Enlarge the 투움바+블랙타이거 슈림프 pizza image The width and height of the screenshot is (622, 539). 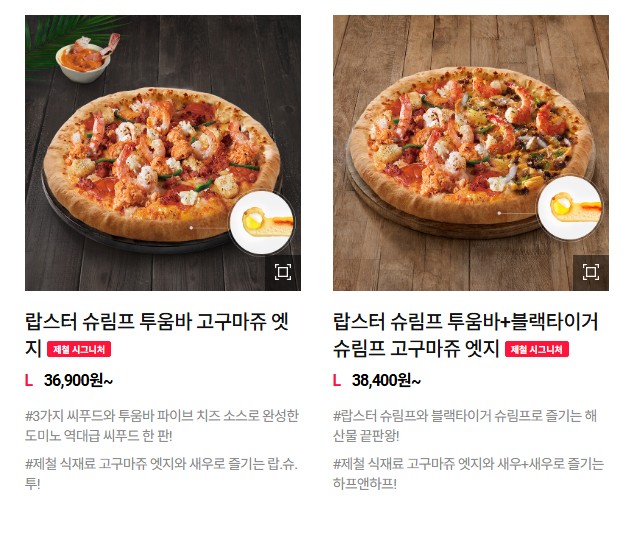point(590,272)
